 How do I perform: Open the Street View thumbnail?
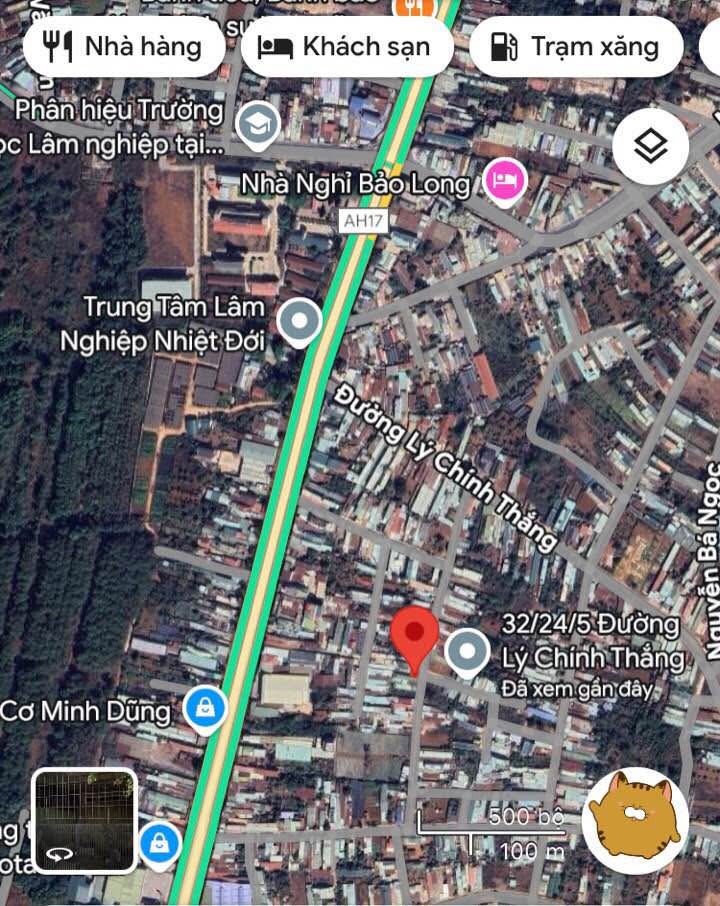point(84,820)
